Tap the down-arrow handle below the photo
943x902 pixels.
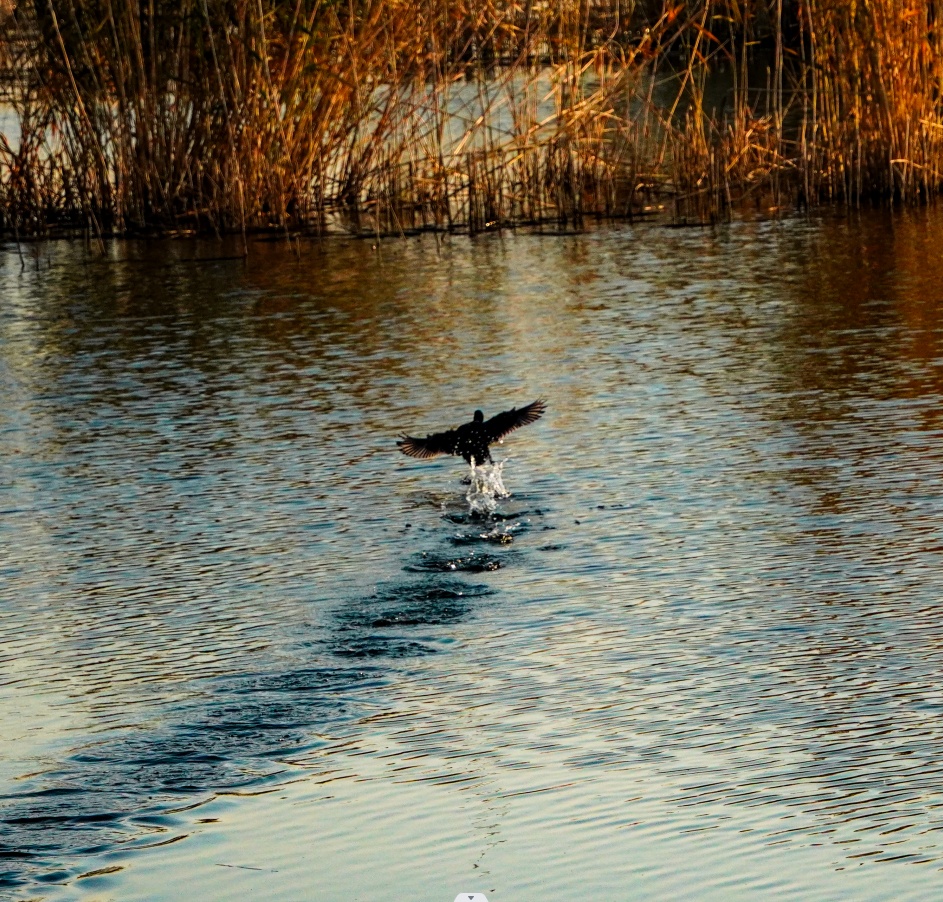pos(471,897)
